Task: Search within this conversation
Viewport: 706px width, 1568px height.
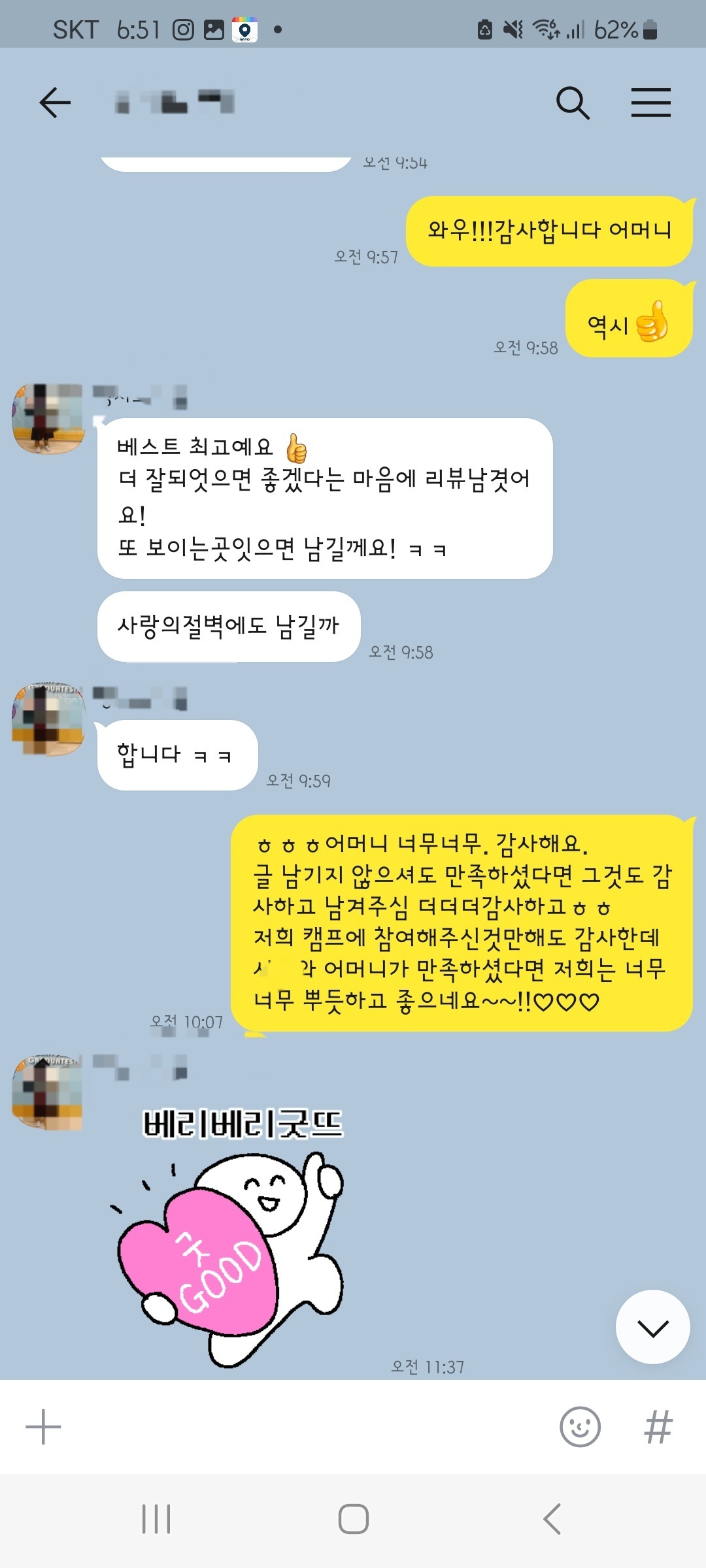Action: pyautogui.click(x=573, y=103)
